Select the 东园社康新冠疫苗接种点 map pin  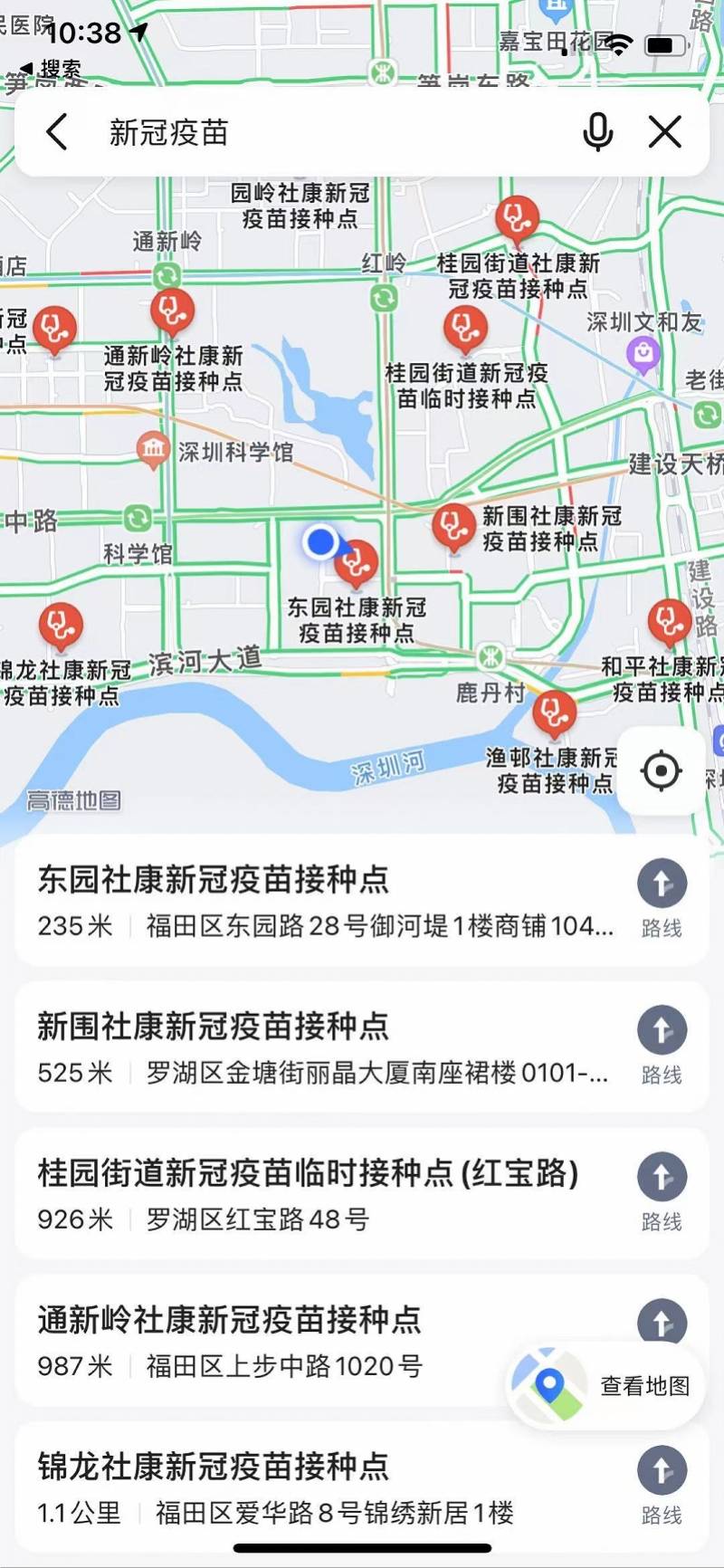(357, 561)
